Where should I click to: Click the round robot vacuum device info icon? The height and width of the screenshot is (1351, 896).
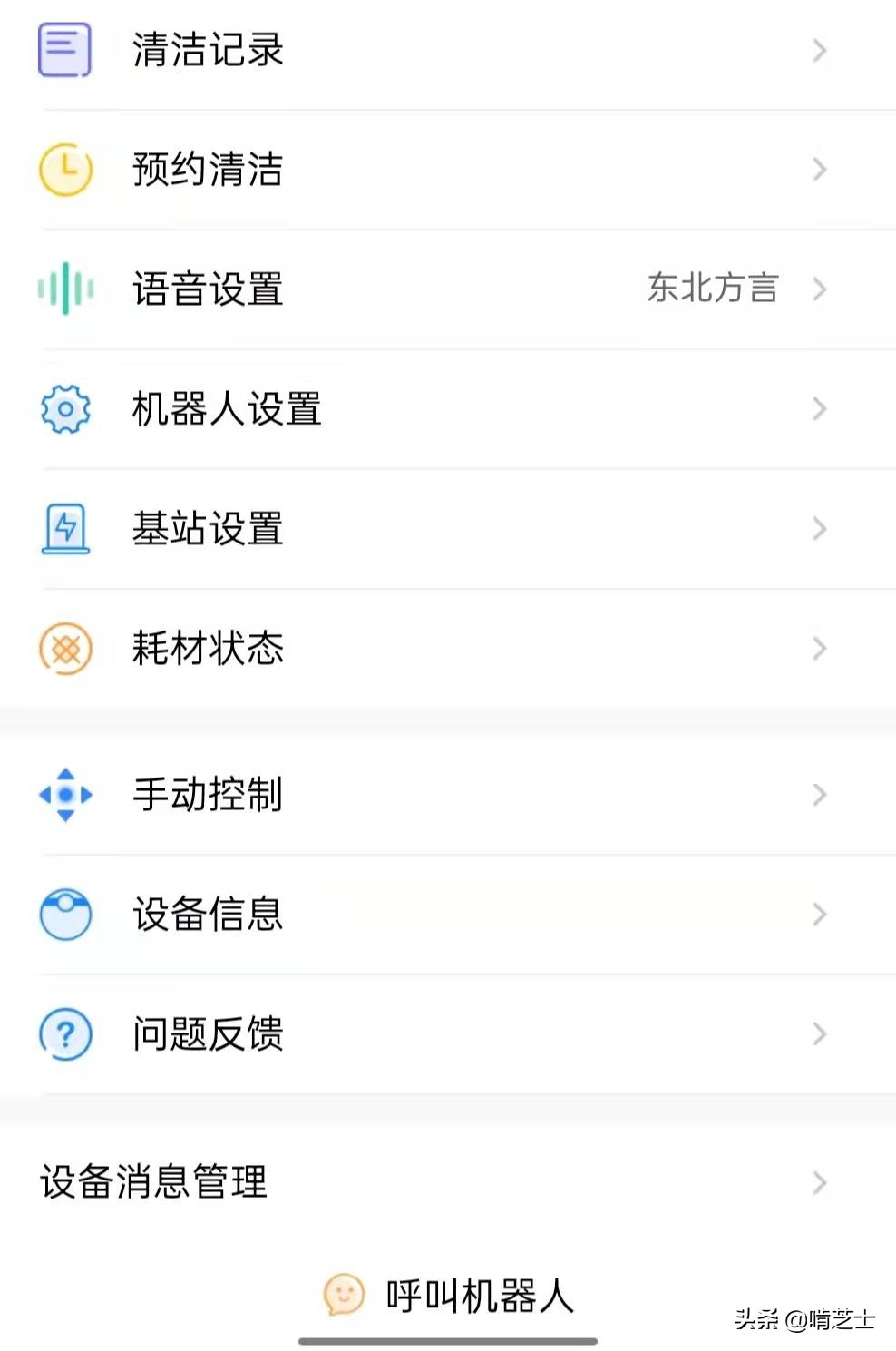pos(63,915)
